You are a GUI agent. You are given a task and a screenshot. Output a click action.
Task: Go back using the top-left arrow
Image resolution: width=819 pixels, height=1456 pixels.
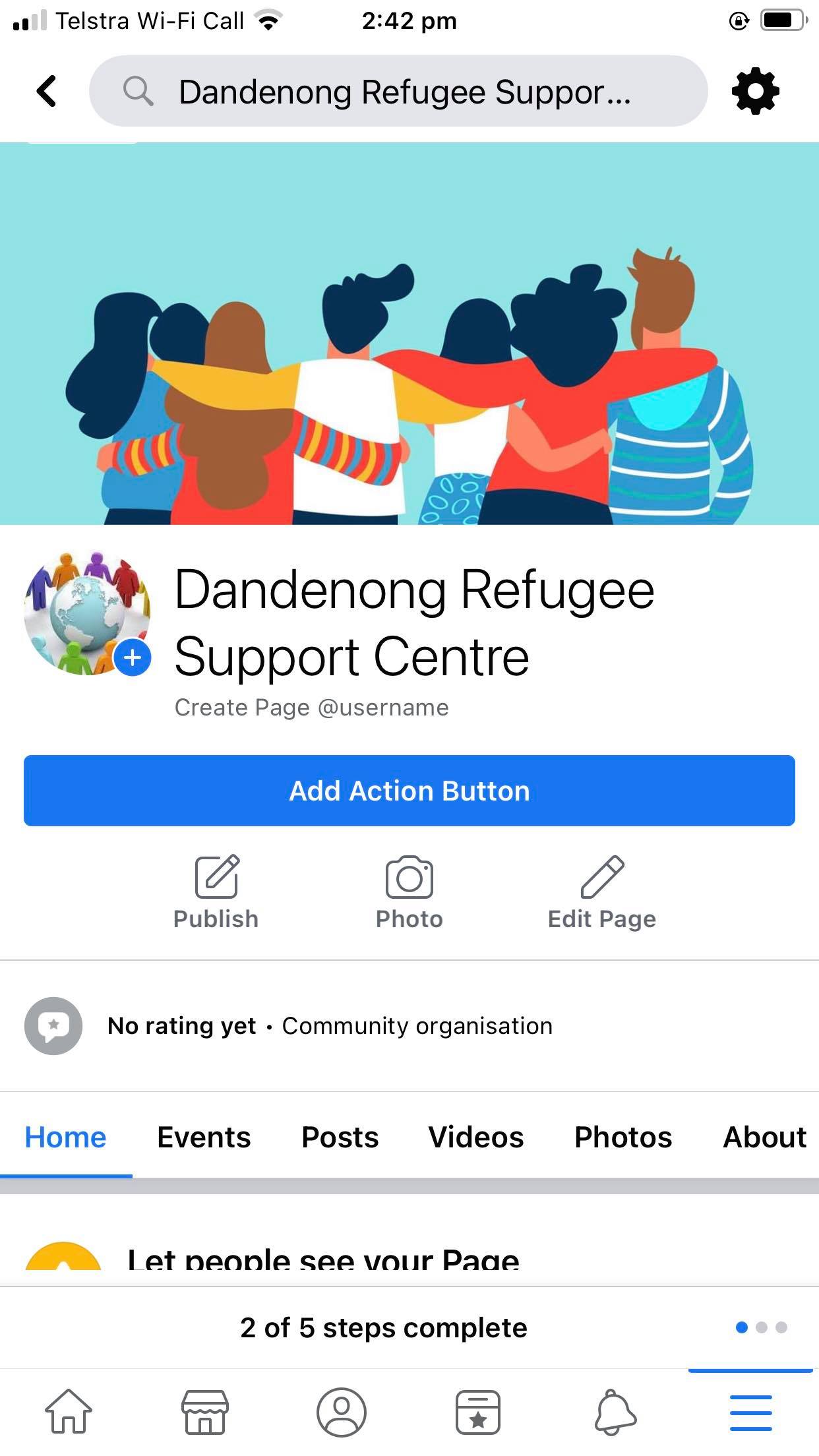pyautogui.click(x=46, y=91)
